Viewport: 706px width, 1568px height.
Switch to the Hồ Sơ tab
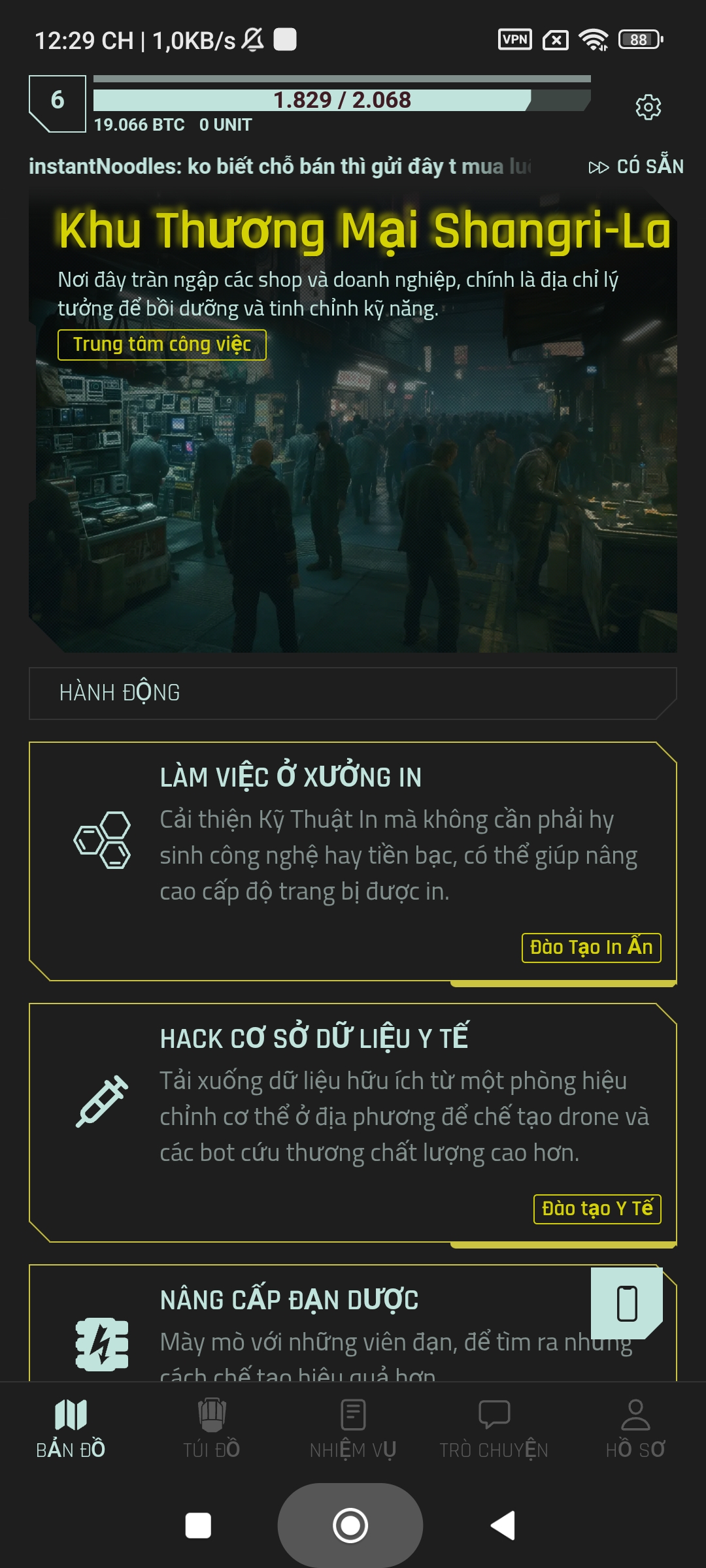tap(635, 1428)
